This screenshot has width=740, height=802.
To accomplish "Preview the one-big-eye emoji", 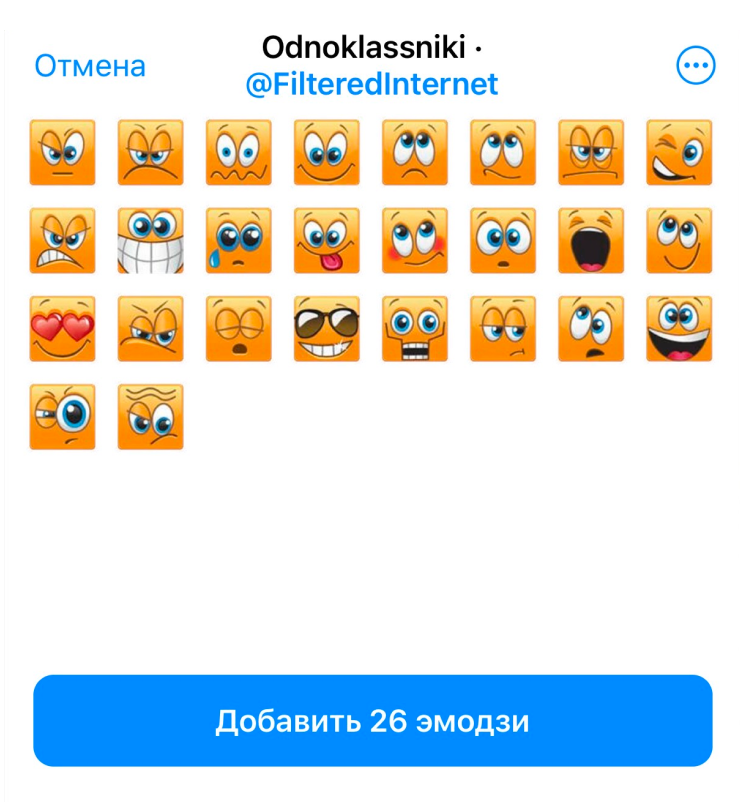I will tap(62, 417).
